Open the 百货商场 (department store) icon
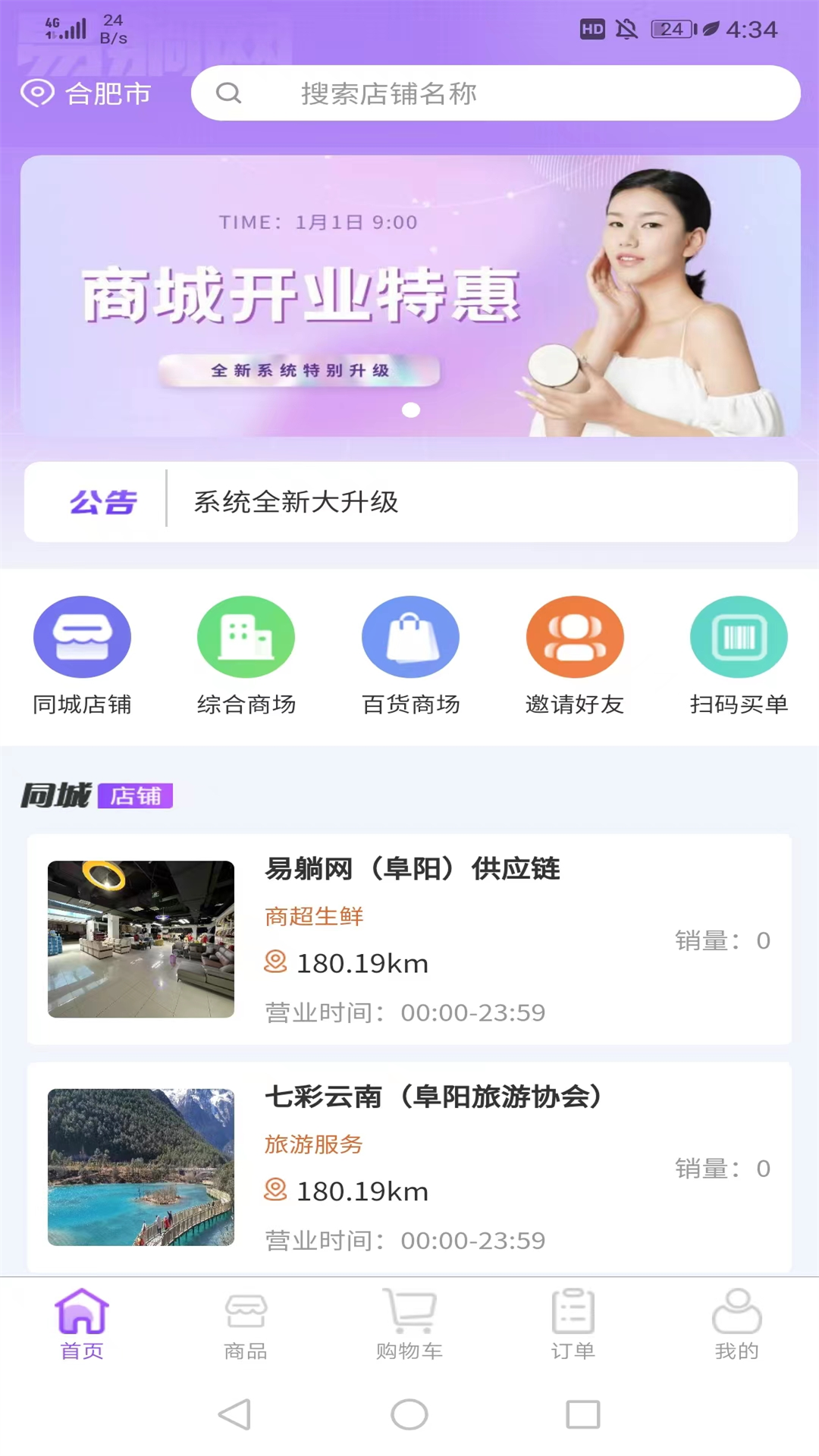Screen dimensions: 819x1456 (410, 636)
